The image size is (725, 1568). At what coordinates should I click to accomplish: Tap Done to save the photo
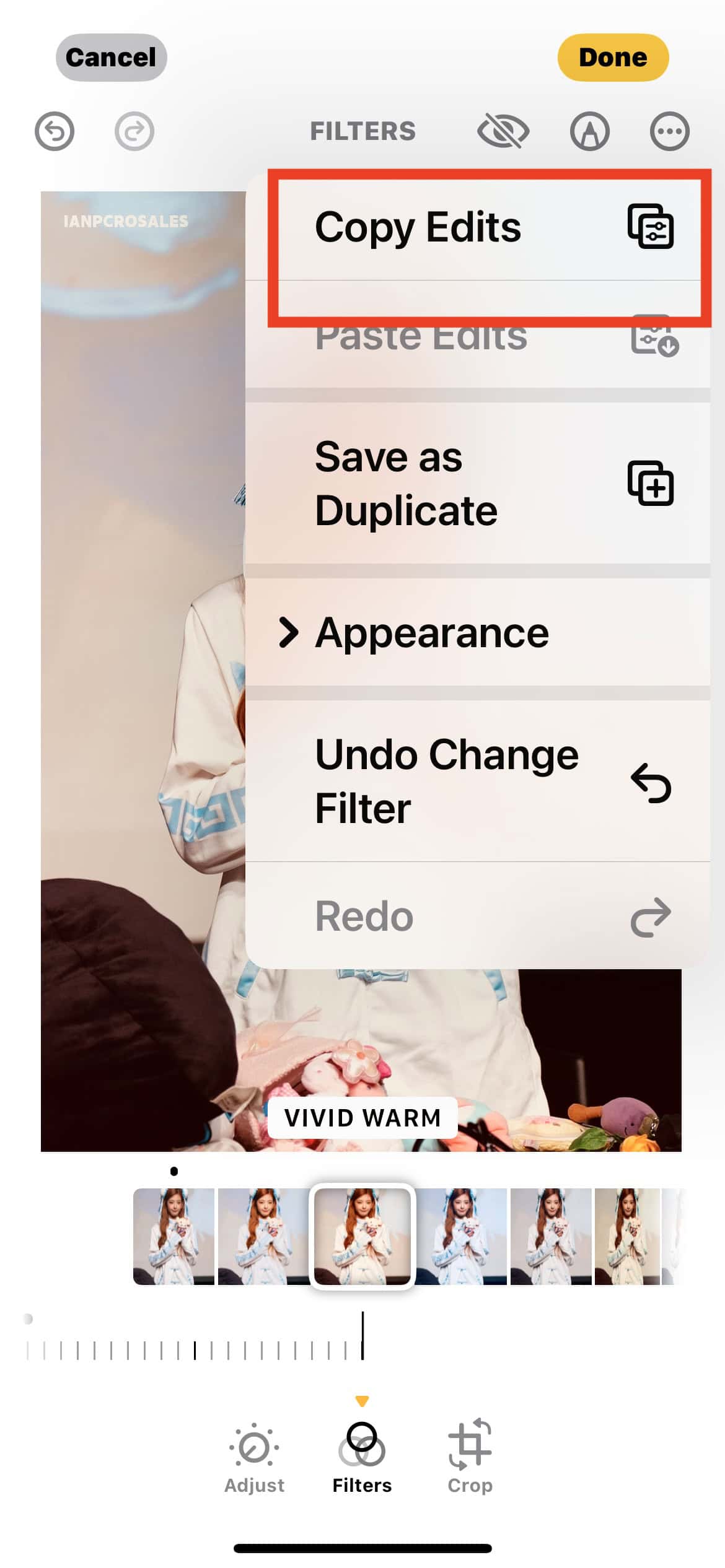coord(612,58)
